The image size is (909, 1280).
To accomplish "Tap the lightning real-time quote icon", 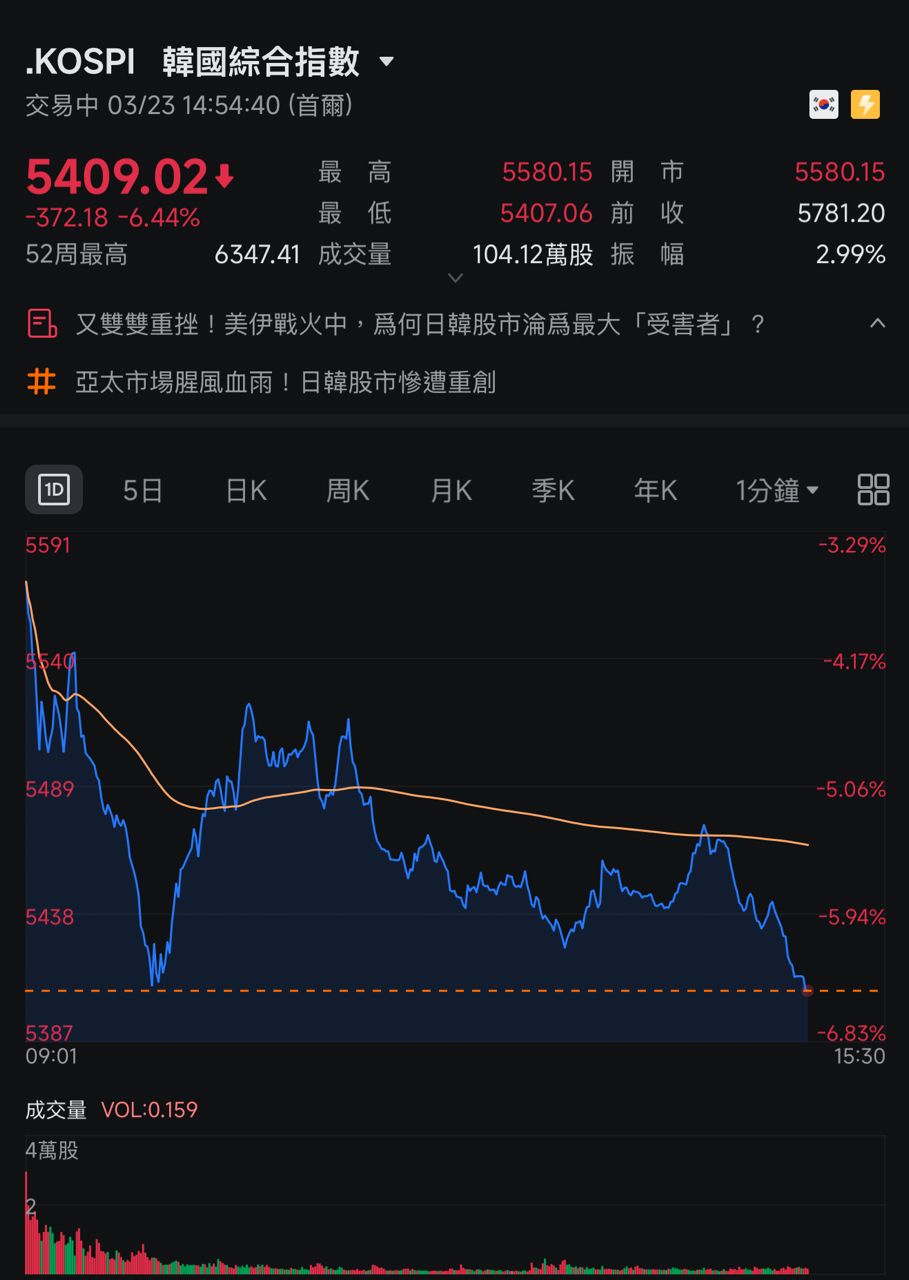I will [x=865, y=104].
